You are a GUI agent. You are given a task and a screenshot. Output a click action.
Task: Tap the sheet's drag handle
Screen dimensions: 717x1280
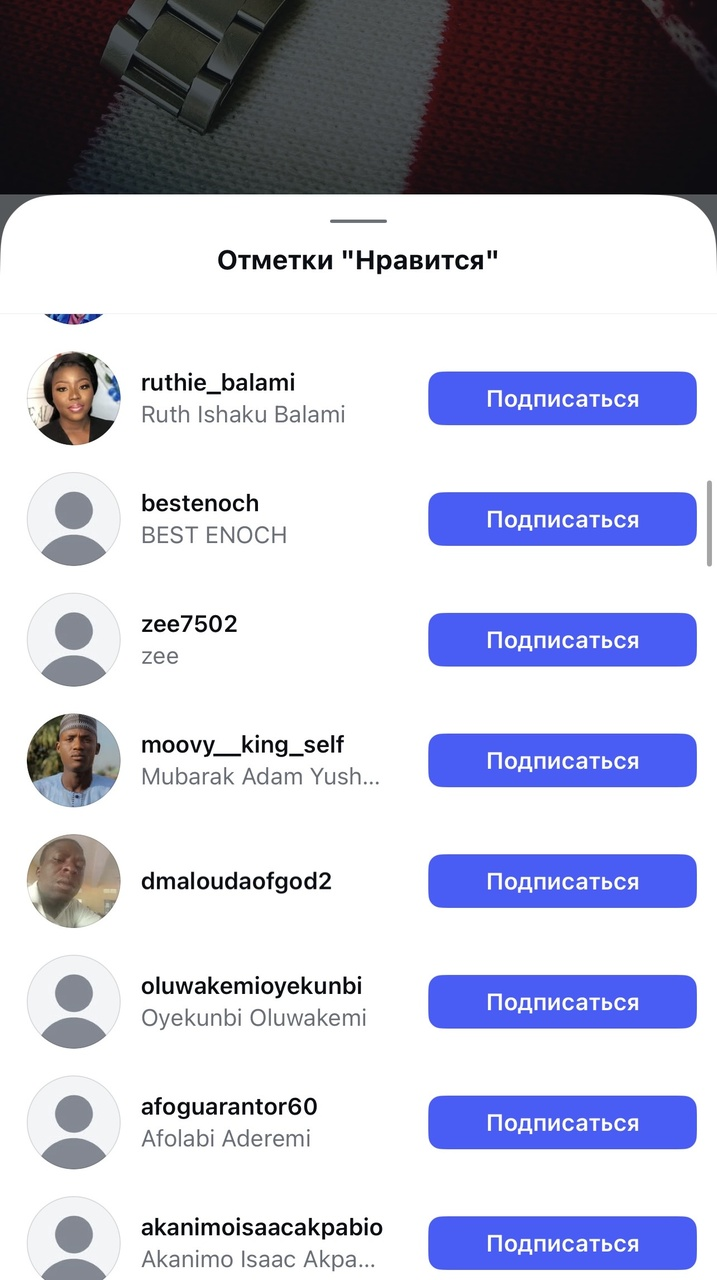pos(358,220)
